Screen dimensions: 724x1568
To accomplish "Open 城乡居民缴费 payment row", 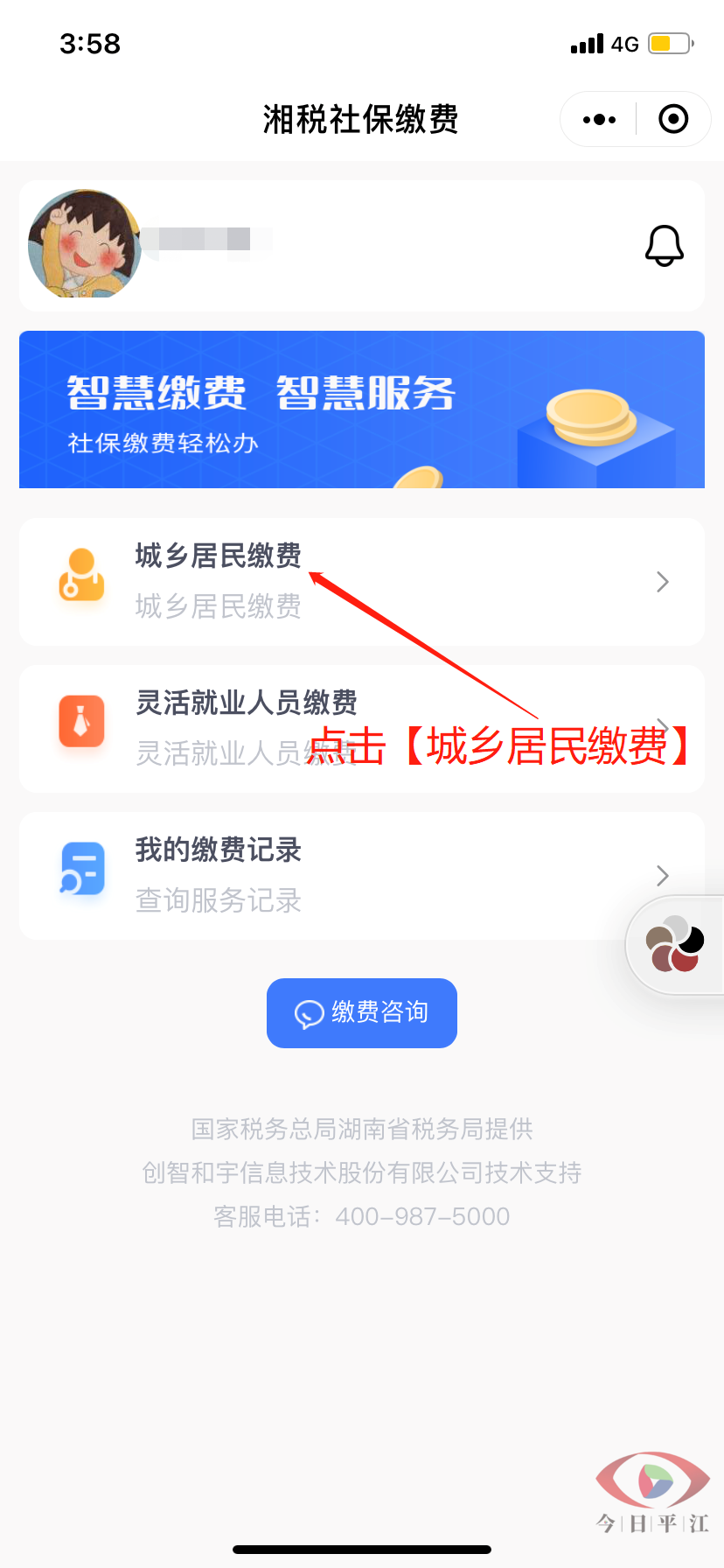I will coord(361,582).
